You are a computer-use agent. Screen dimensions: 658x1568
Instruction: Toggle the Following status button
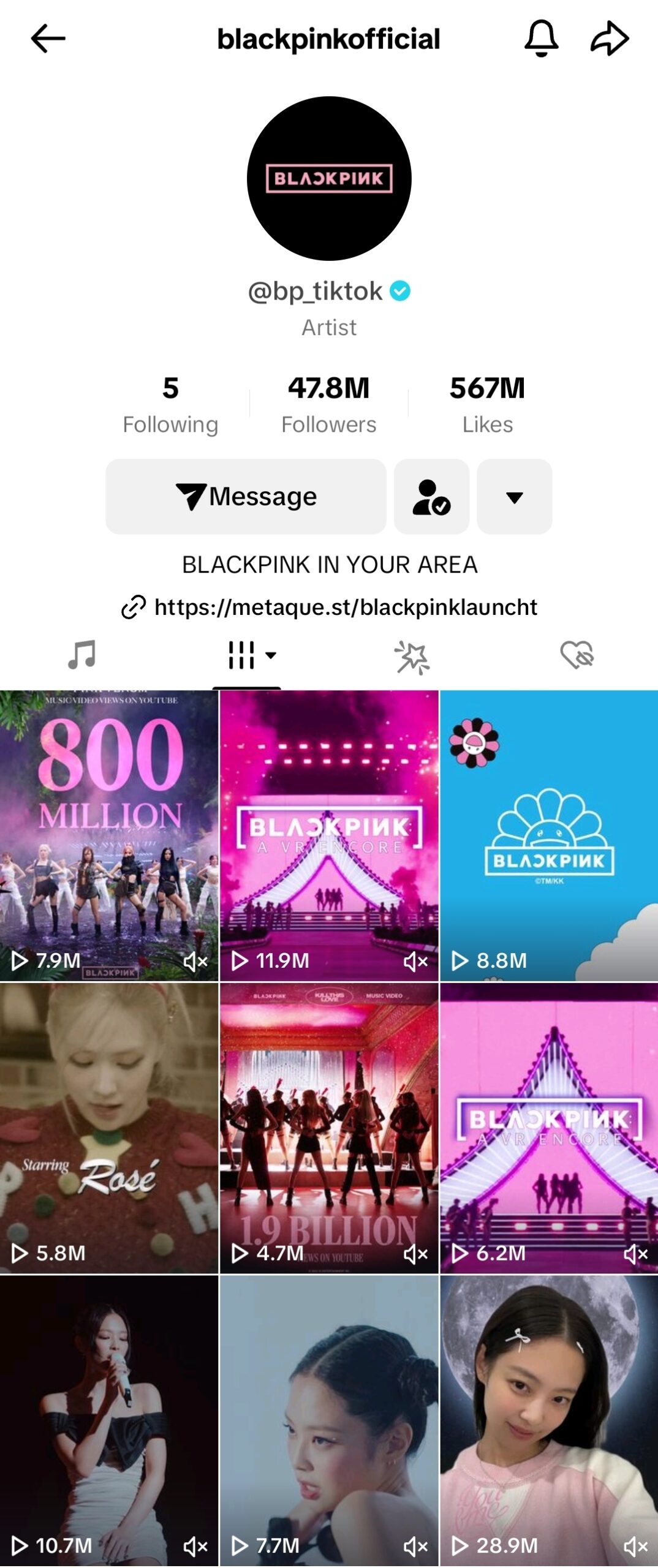tap(432, 497)
